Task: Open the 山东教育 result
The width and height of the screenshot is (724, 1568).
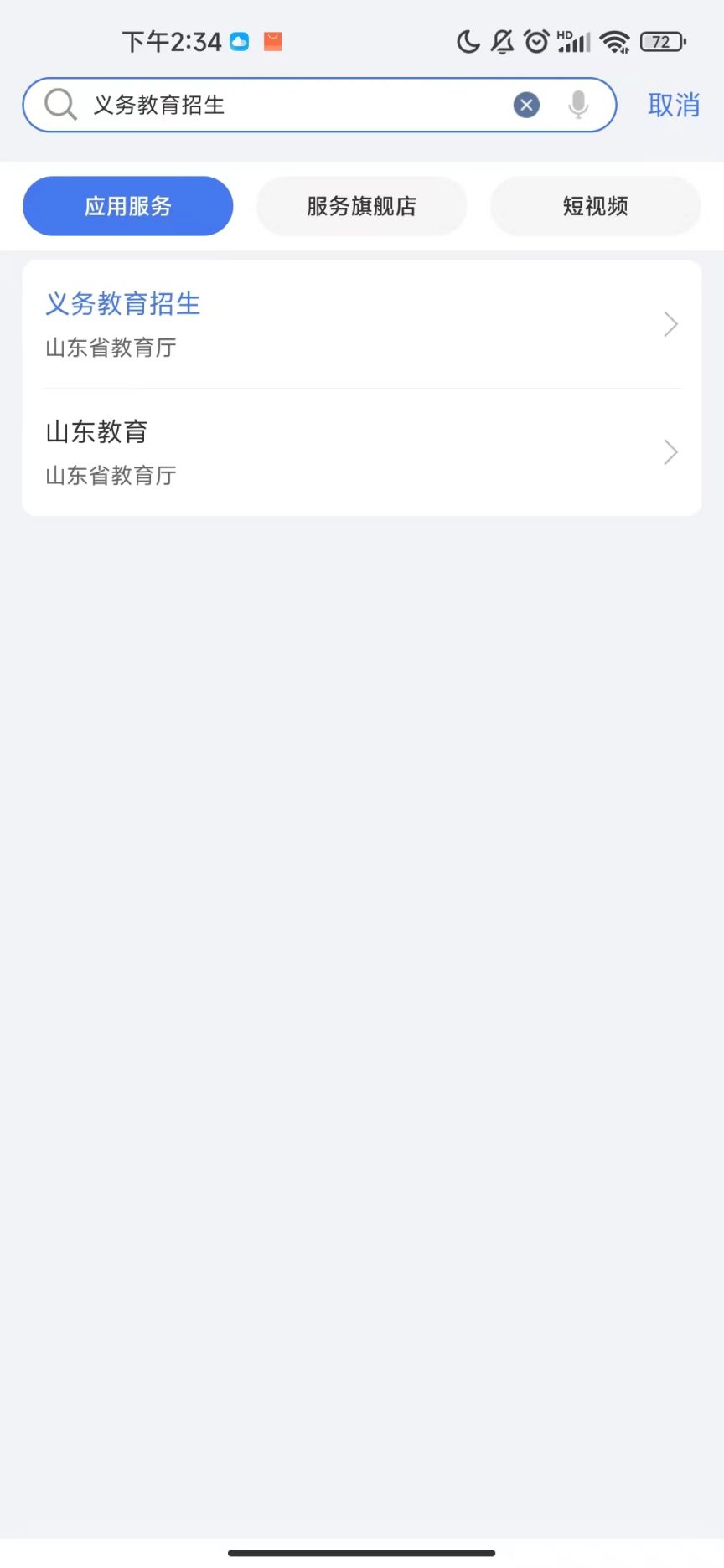Action: 361,452
